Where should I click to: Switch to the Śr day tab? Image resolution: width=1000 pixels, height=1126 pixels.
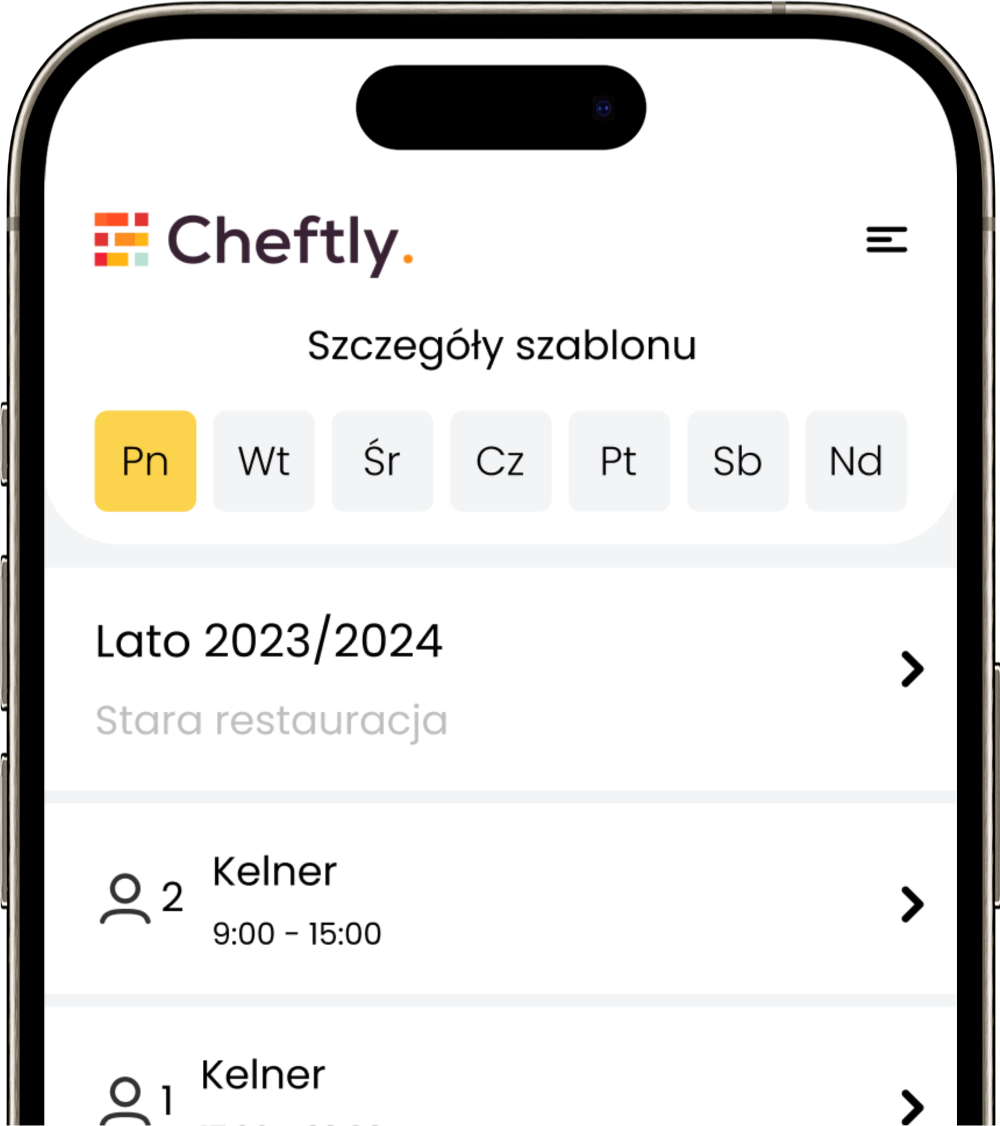point(382,461)
